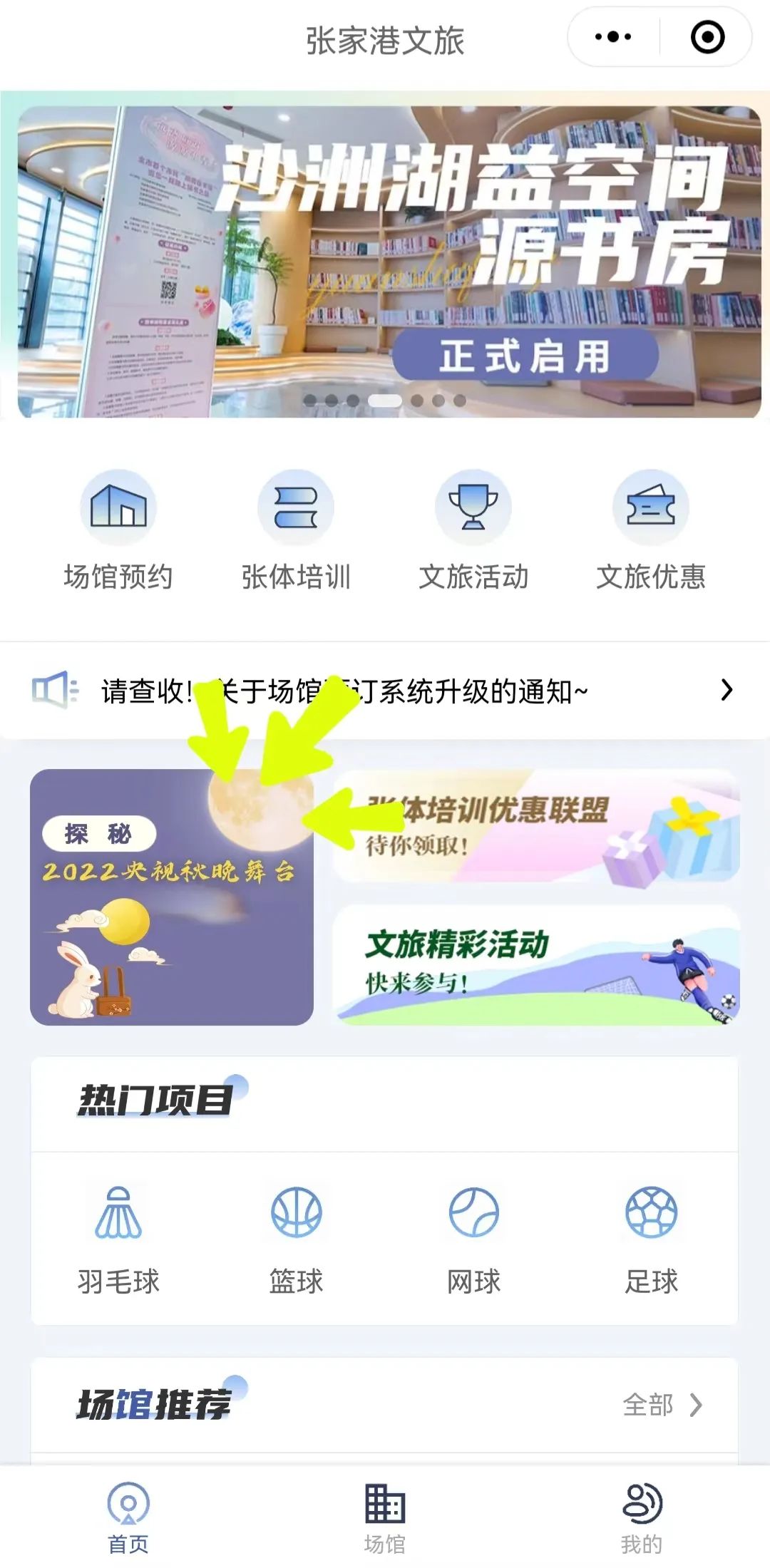Select 羽毛球 under hot projects
Viewport: 770px width, 1568px height.
click(x=118, y=1239)
